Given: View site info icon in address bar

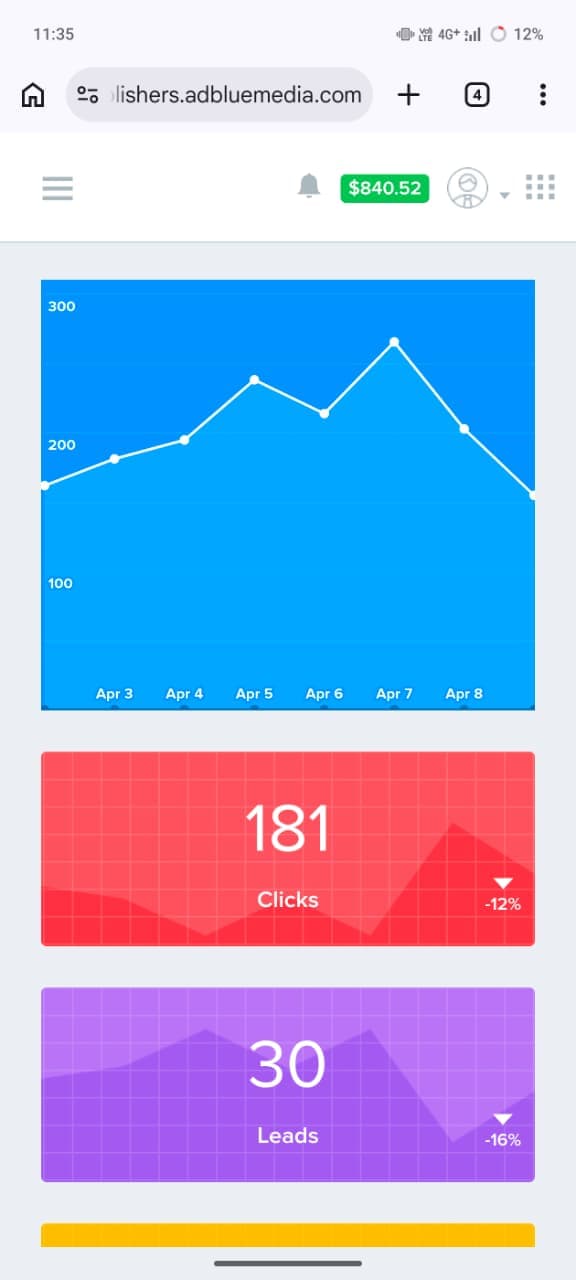Looking at the screenshot, I should 88,95.
